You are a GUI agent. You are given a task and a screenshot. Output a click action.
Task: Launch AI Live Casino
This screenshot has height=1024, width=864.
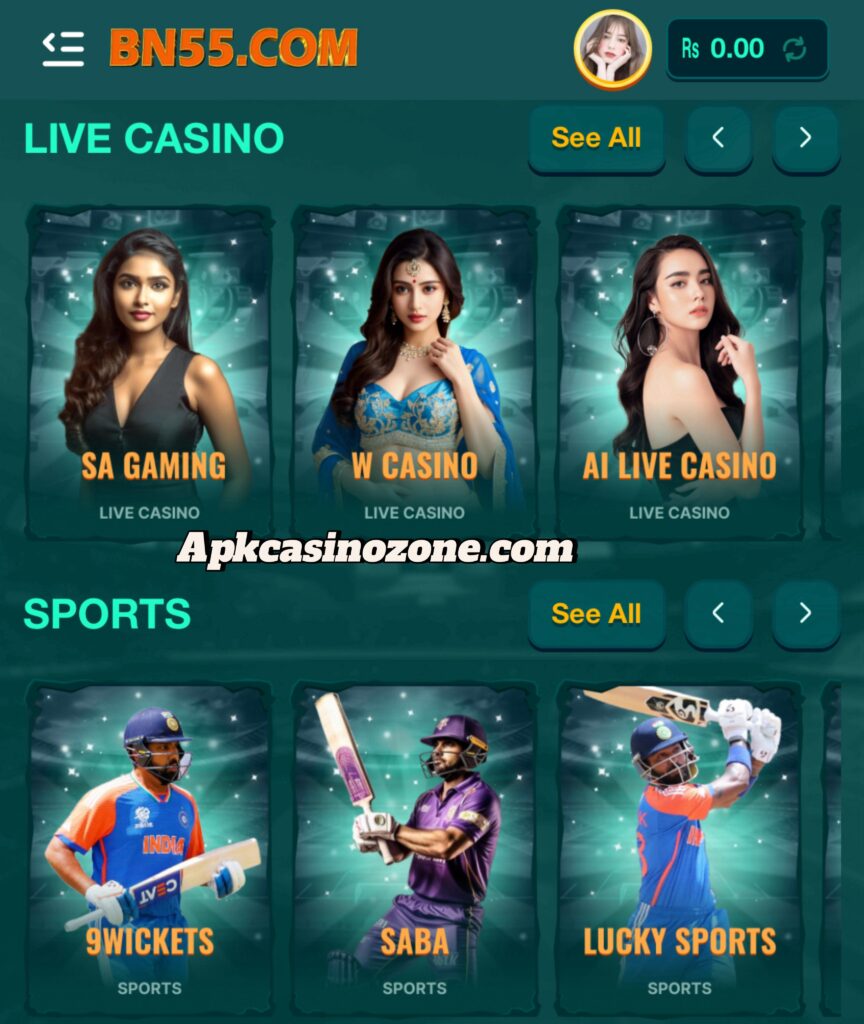pos(680,372)
